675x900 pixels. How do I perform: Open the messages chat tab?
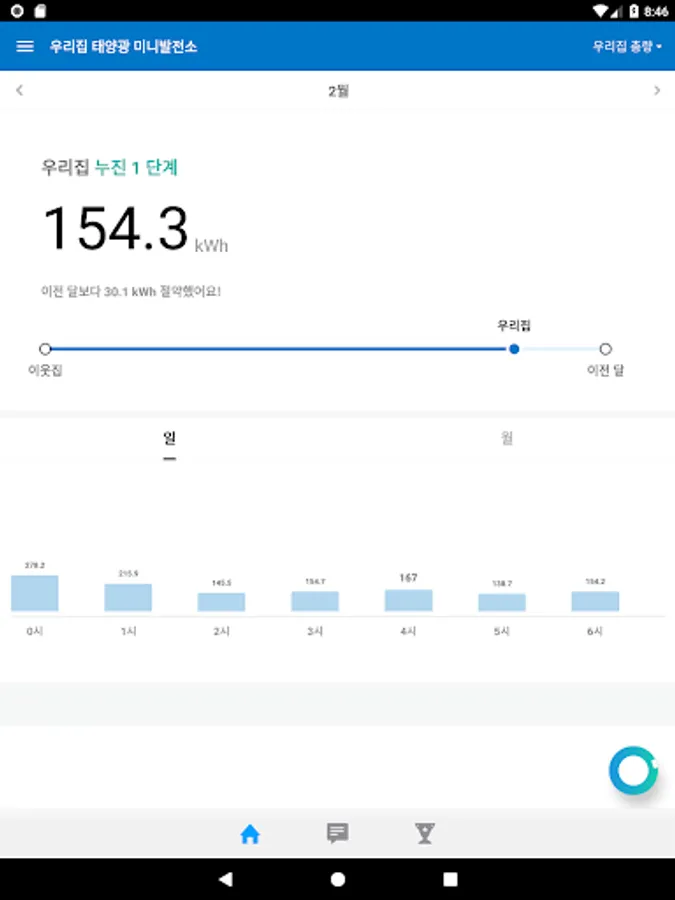click(338, 834)
